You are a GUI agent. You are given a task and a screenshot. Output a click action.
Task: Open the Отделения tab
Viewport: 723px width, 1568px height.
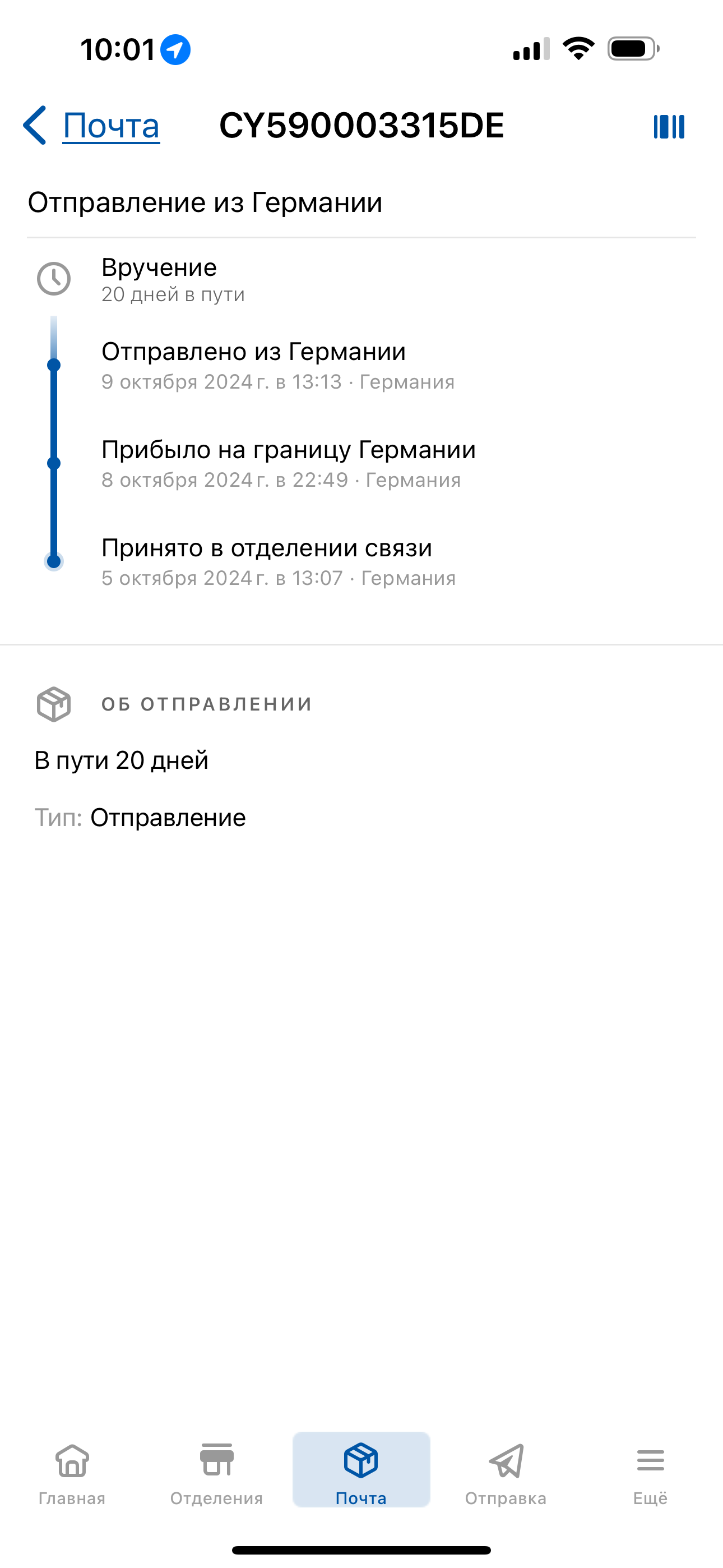pos(217,1470)
